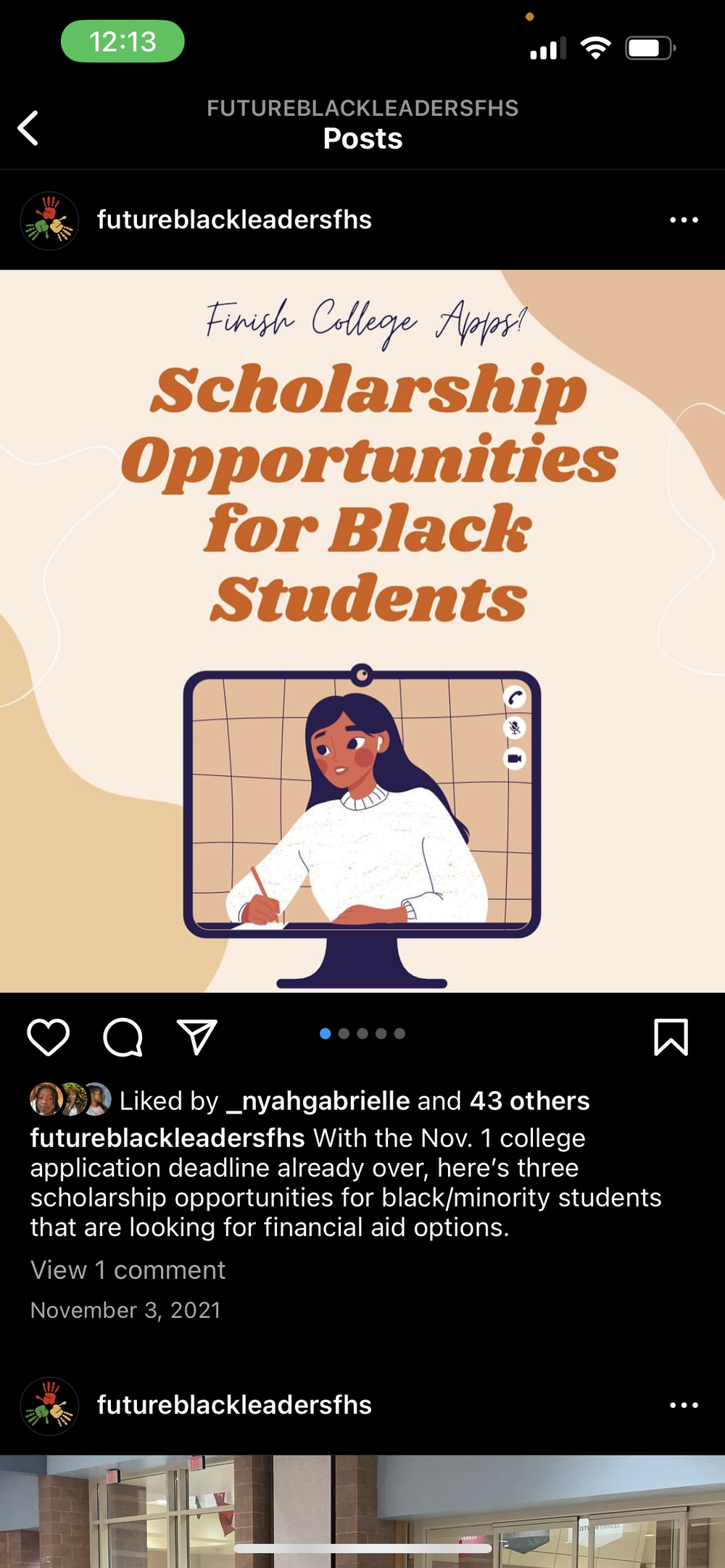
Task: Bookmark the scholarship opportunities post
Action: 671,1037
